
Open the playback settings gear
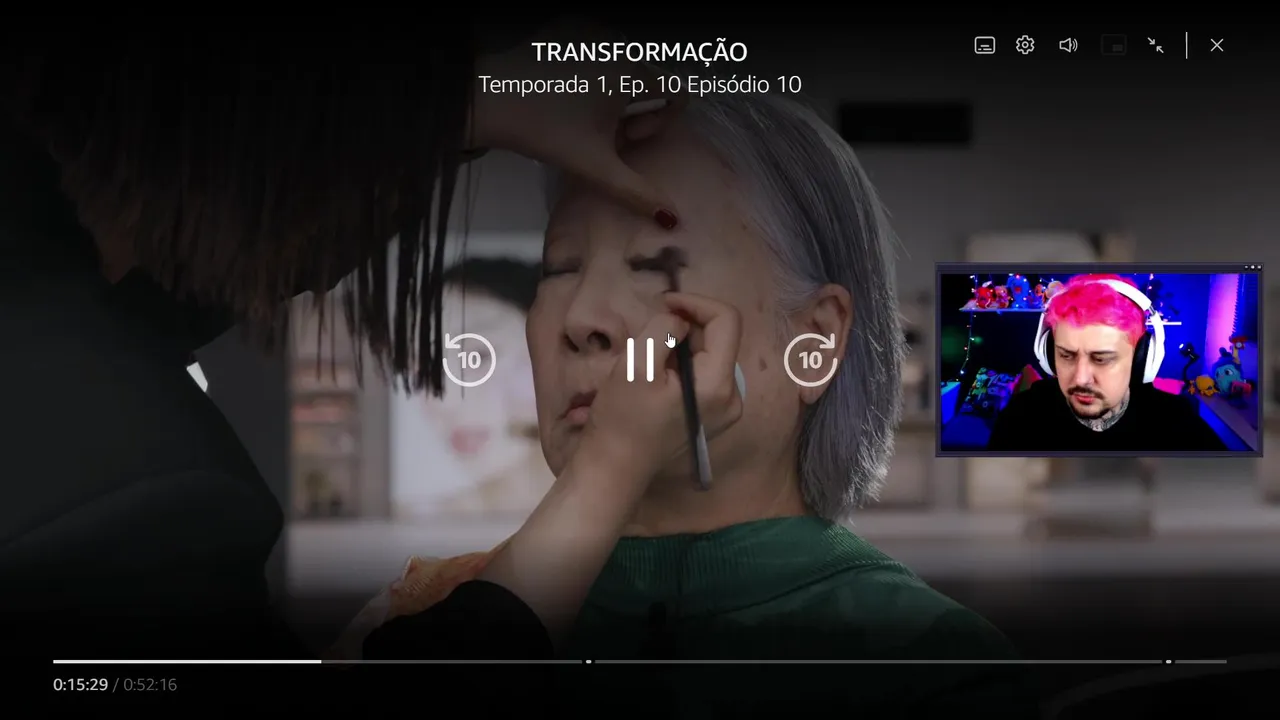tap(1025, 45)
